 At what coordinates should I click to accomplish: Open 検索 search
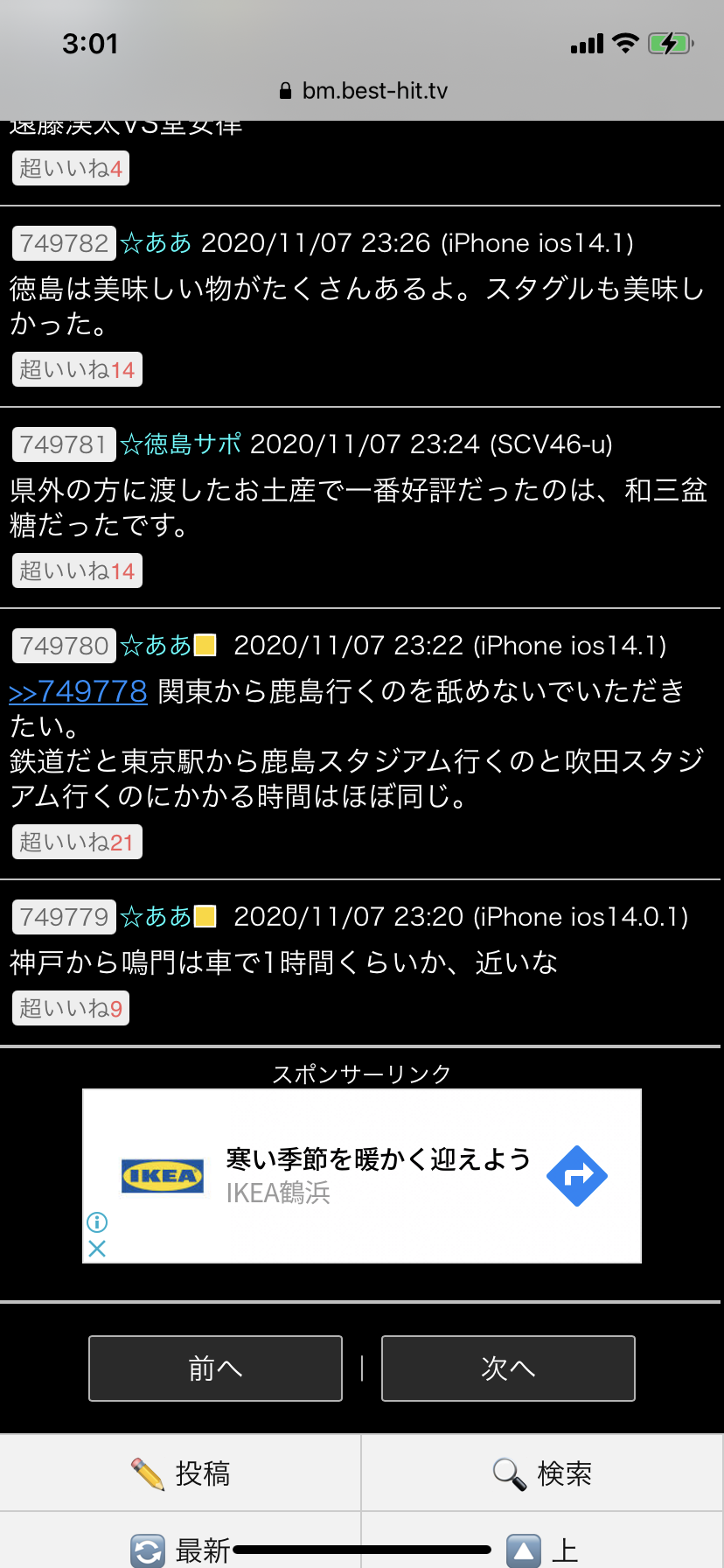click(542, 1473)
